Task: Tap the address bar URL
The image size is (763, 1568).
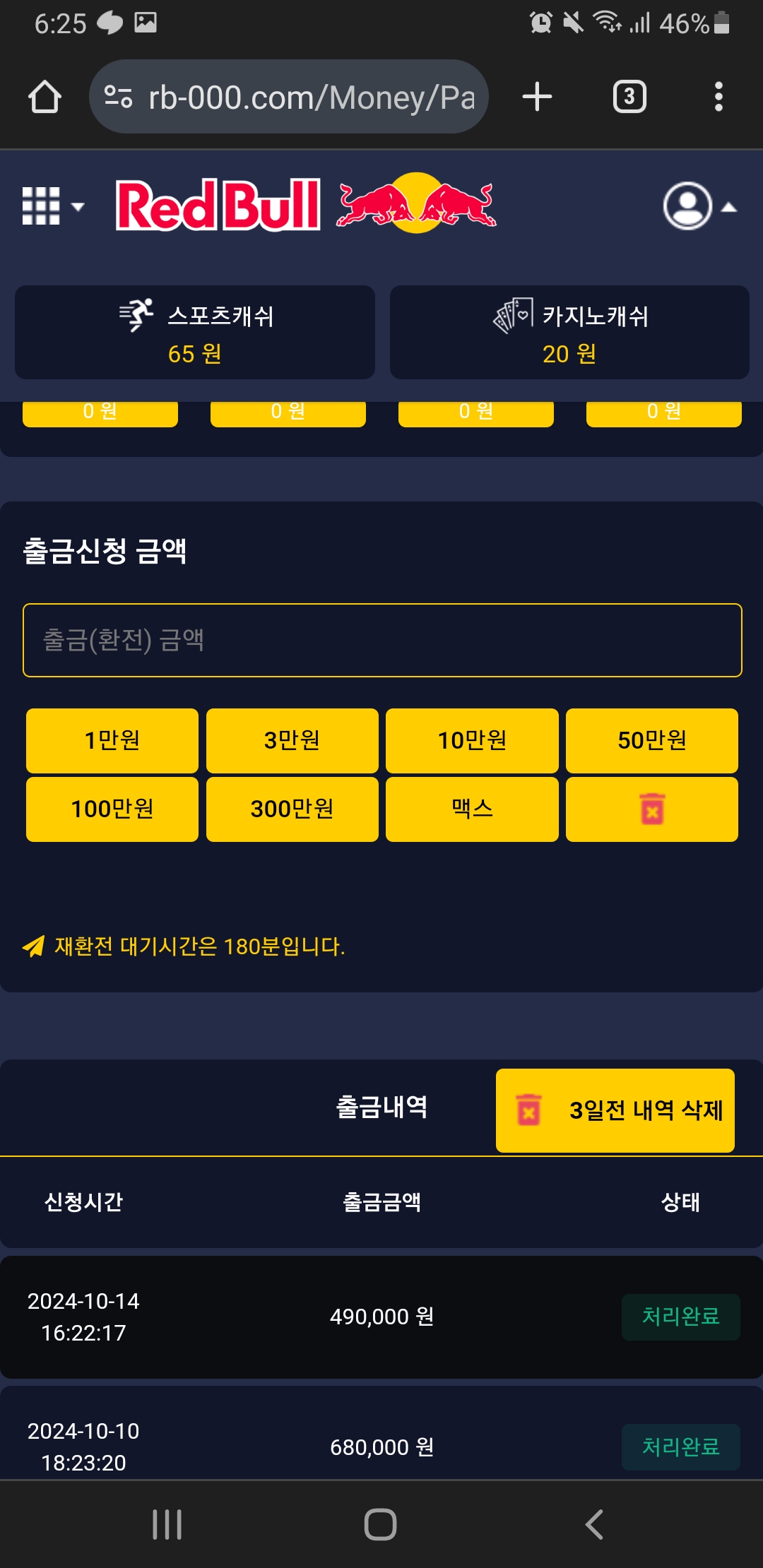Action: click(x=311, y=97)
